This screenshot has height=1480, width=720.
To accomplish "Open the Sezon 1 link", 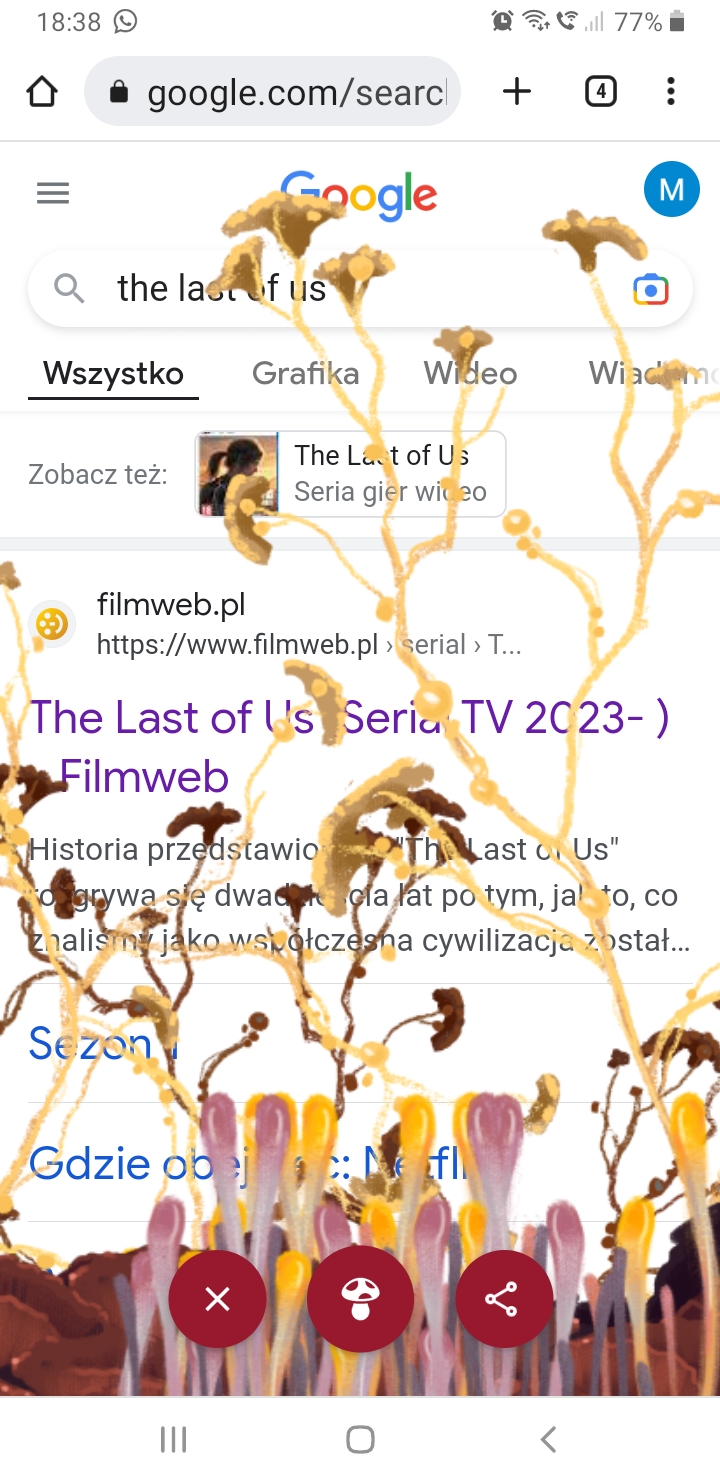I will click(x=90, y=1044).
